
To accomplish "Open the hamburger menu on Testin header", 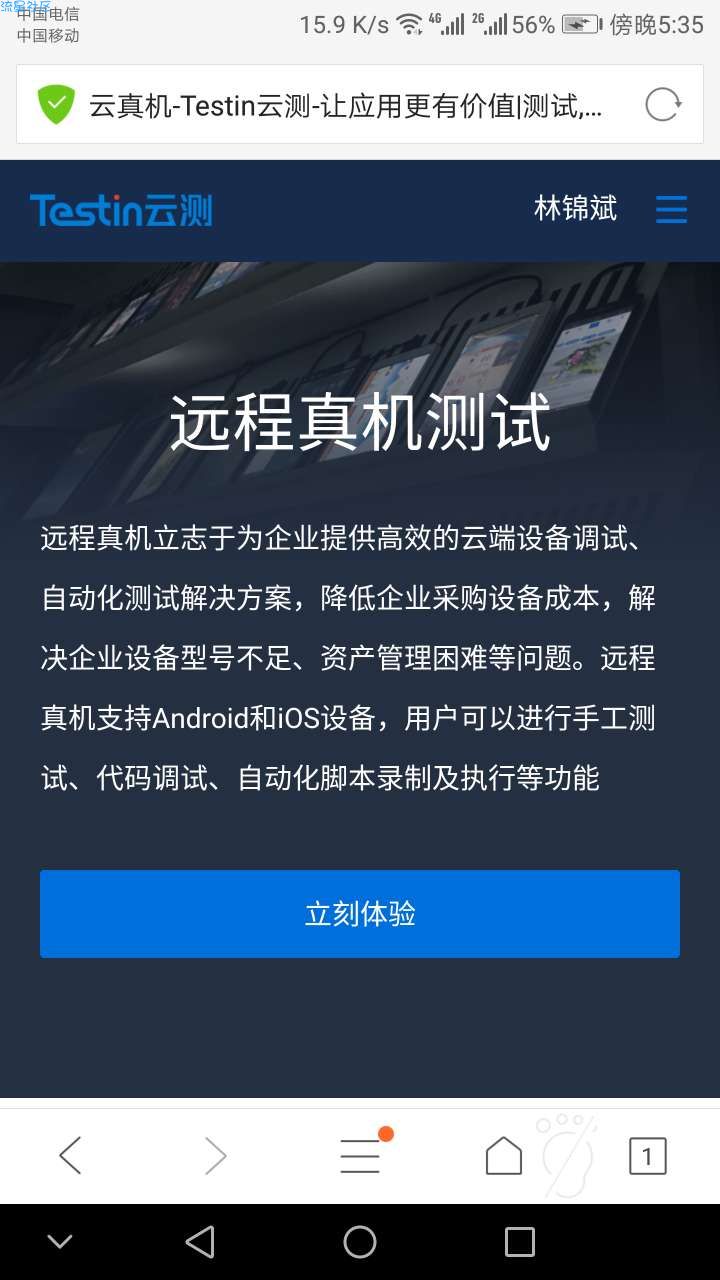I will [x=671, y=210].
